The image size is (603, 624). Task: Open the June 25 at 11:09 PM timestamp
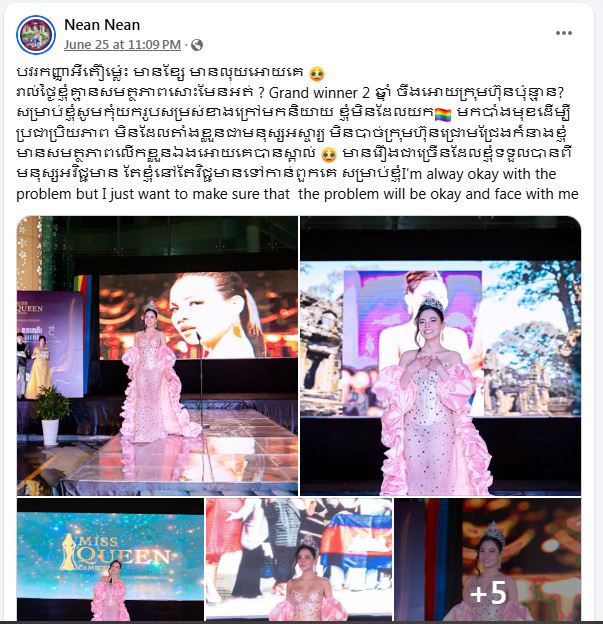click(x=122, y=45)
